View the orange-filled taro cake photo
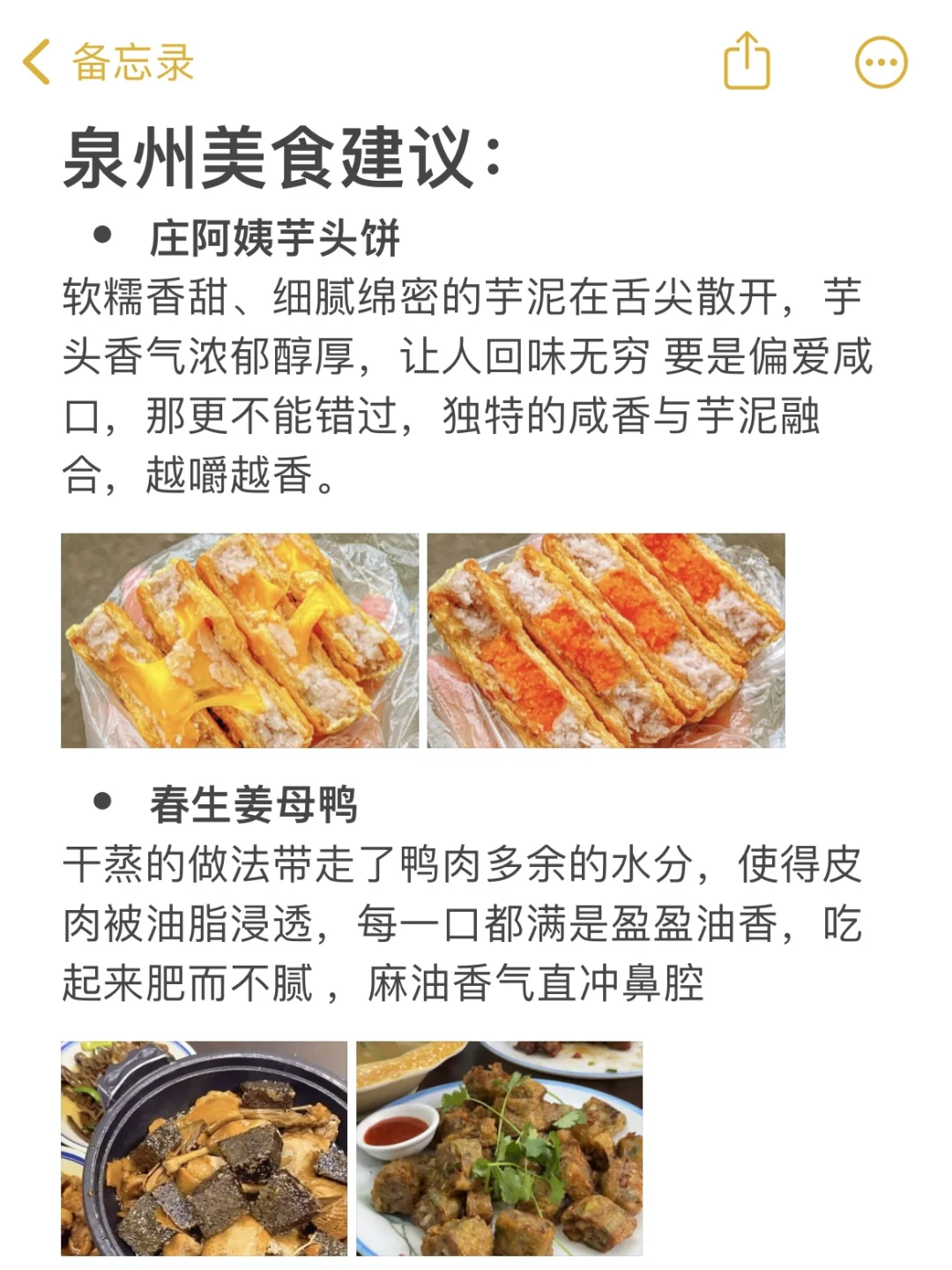Viewport: 952px width, 1270px height. click(606, 640)
